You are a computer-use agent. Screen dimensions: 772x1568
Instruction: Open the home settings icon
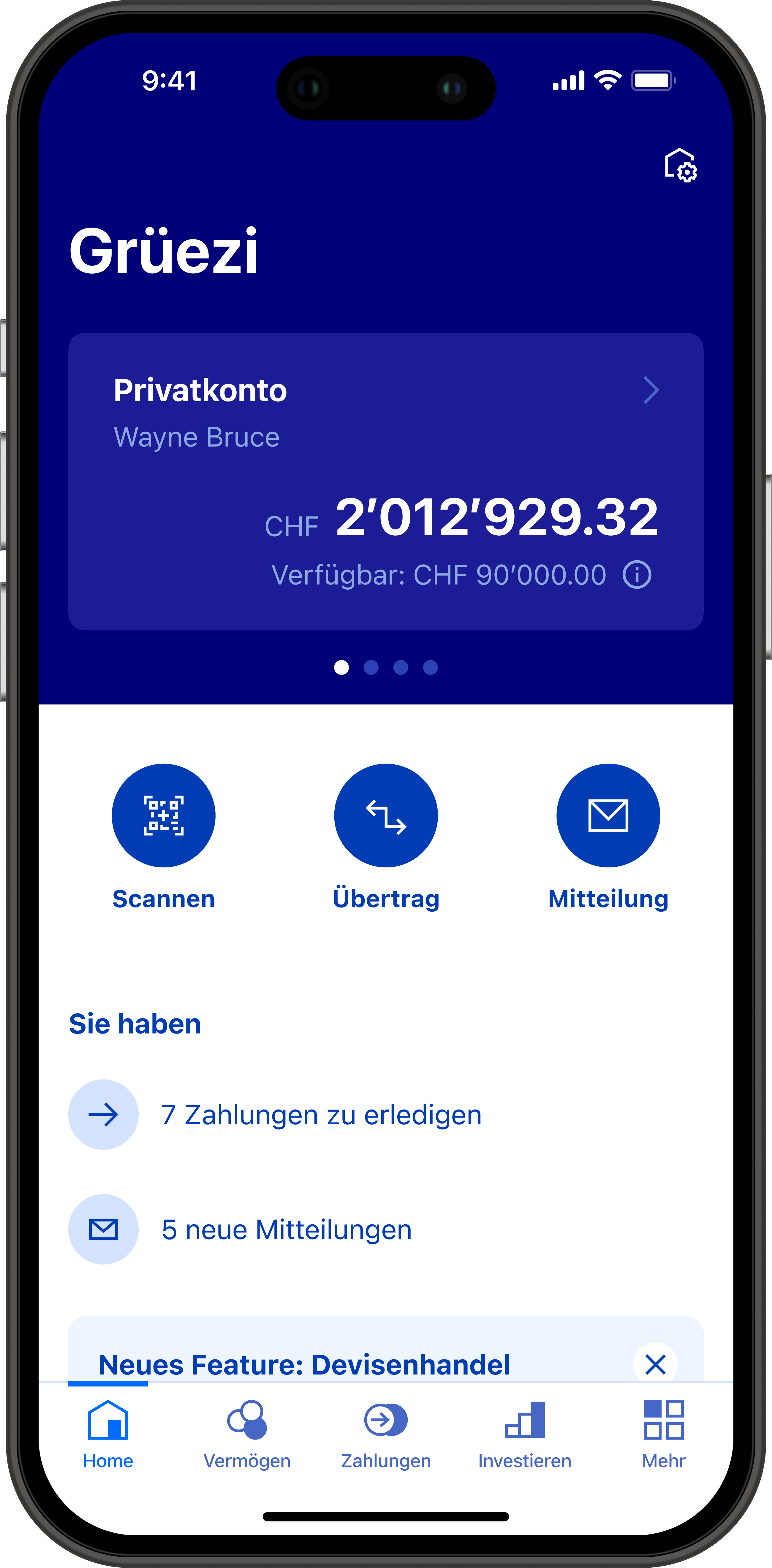coord(680,165)
